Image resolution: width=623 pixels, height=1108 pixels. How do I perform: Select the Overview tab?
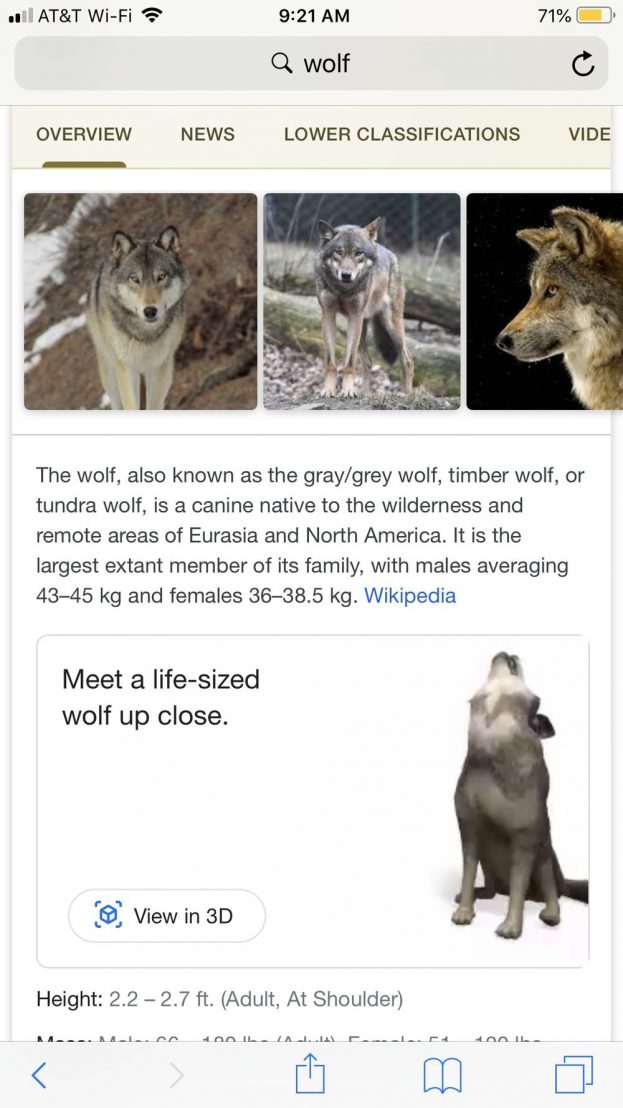84,134
